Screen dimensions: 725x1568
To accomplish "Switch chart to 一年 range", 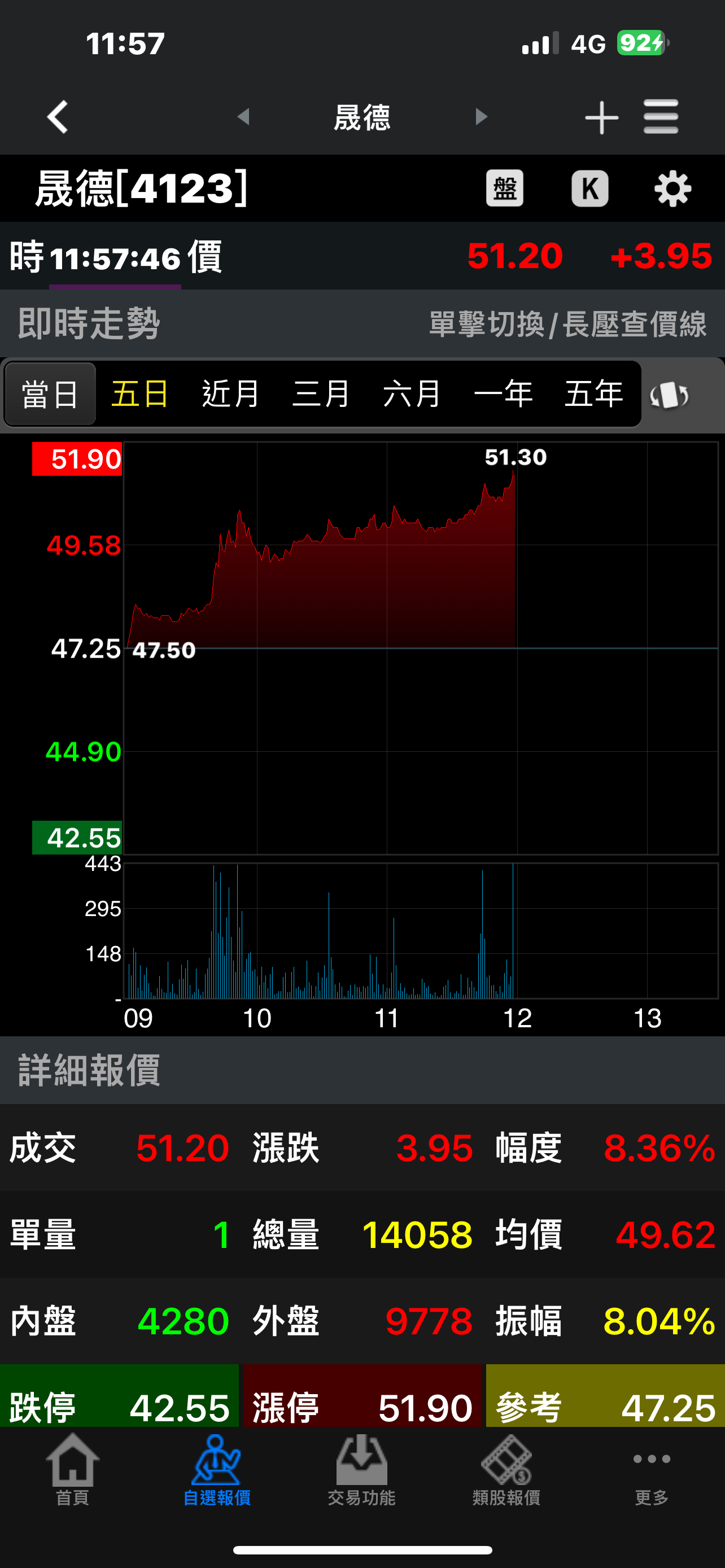I will tap(504, 394).
